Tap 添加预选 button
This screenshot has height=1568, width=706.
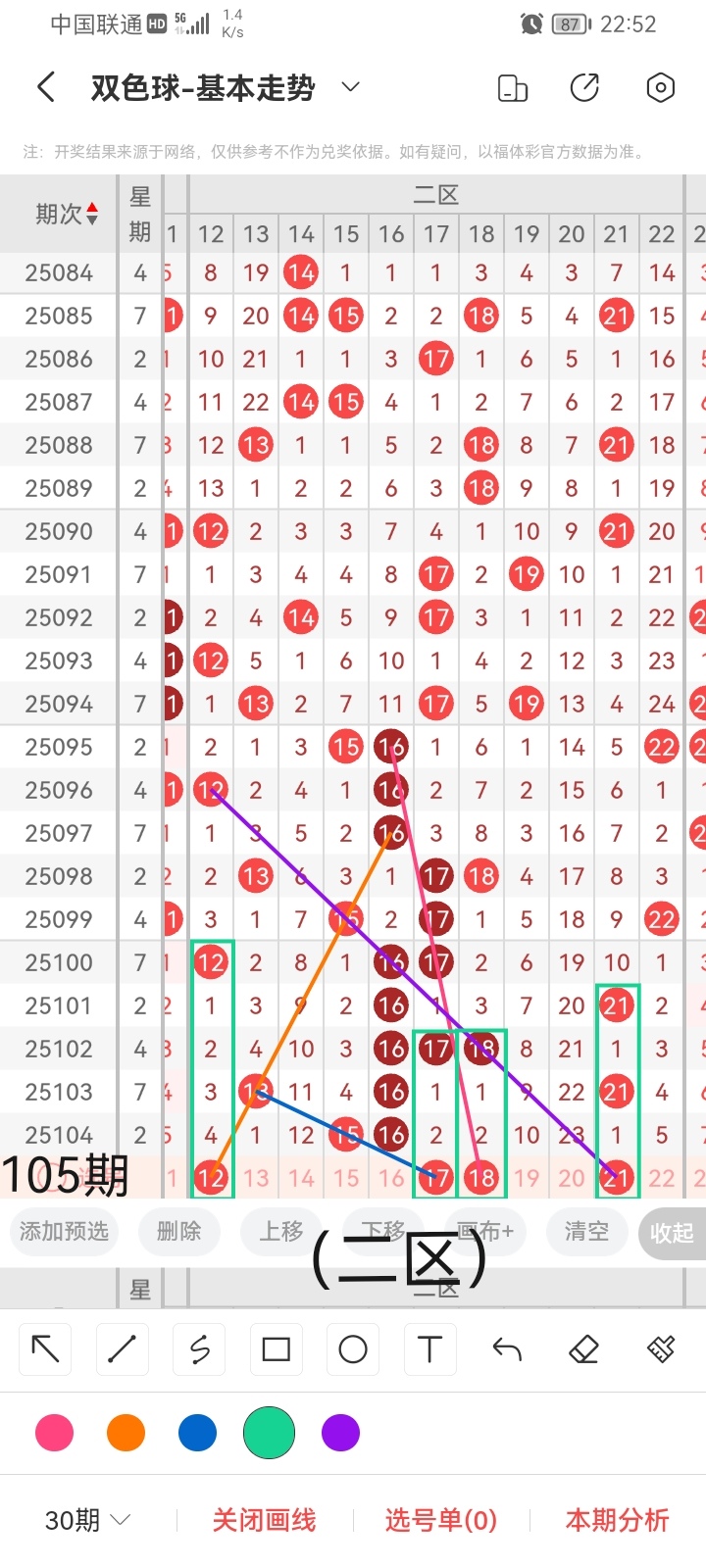click(x=65, y=1231)
